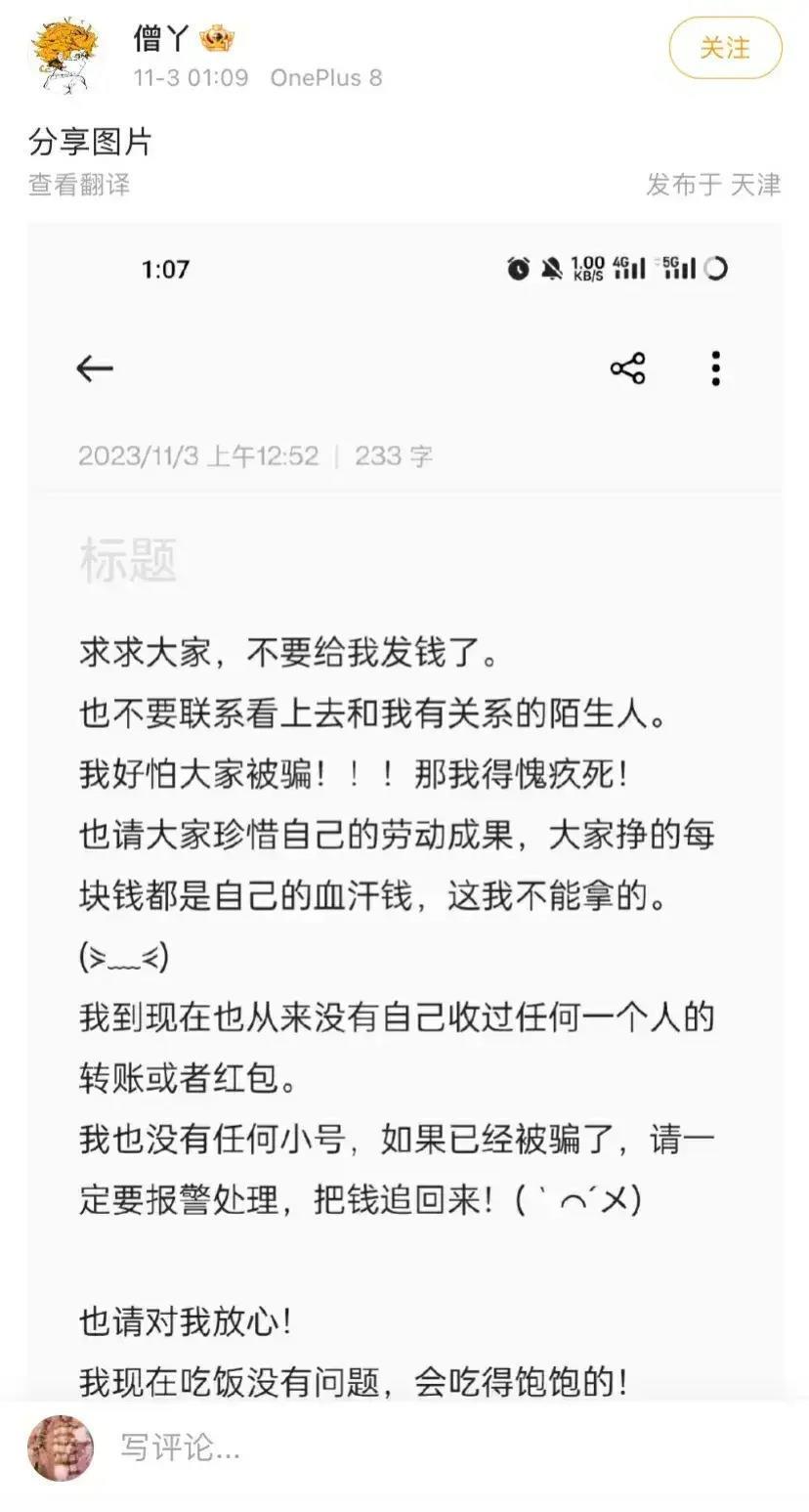This screenshot has height=1512, width=809.
Task: Open 僧丫's profile avatar
Action: click(x=65, y=54)
